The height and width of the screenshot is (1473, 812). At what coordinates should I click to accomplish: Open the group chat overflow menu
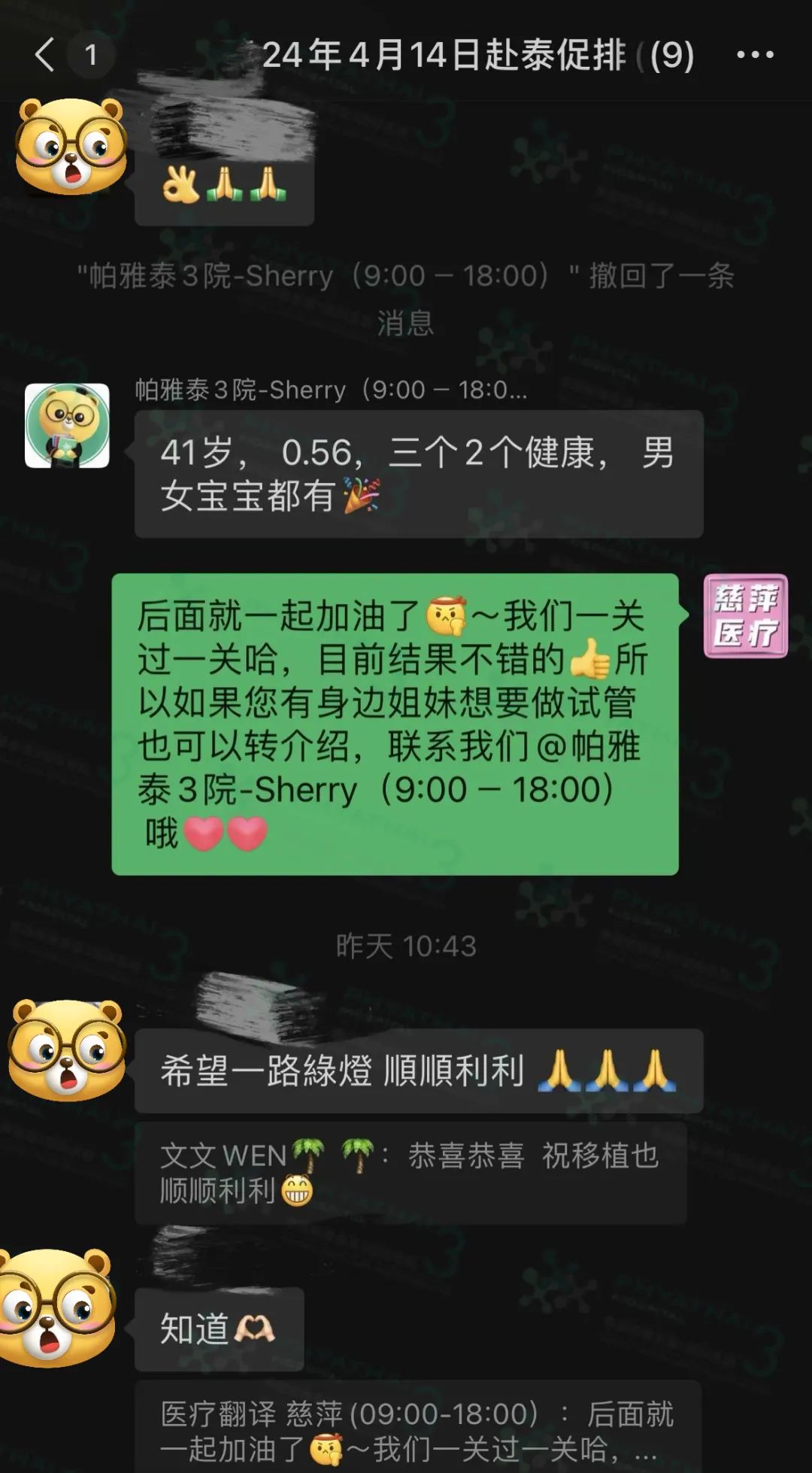[x=755, y=55]
